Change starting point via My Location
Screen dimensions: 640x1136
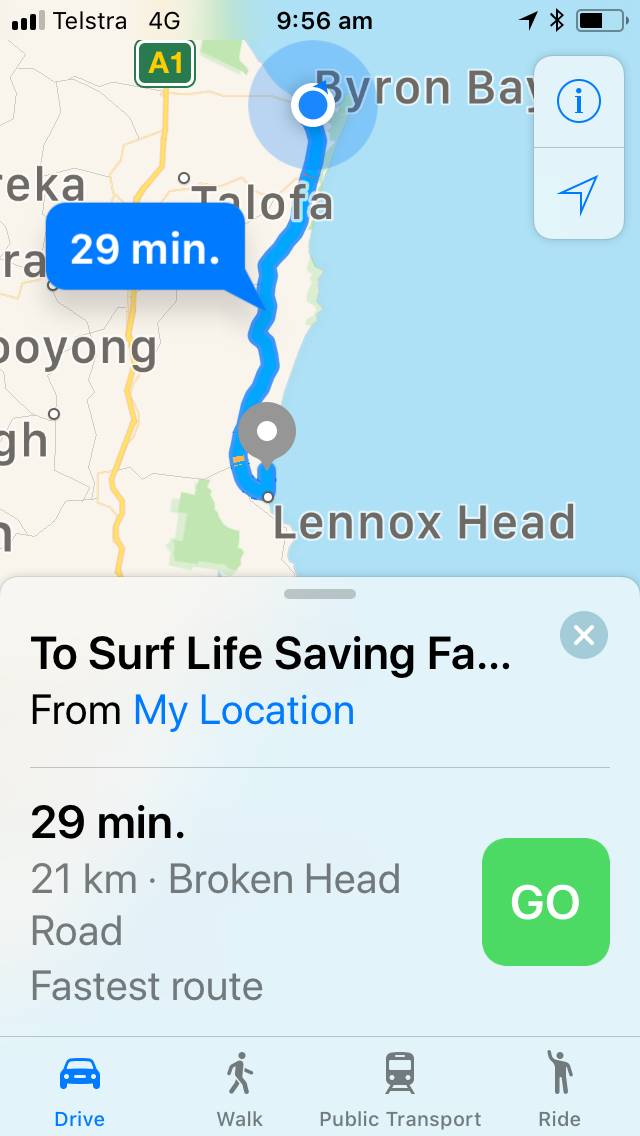[244, 710]
